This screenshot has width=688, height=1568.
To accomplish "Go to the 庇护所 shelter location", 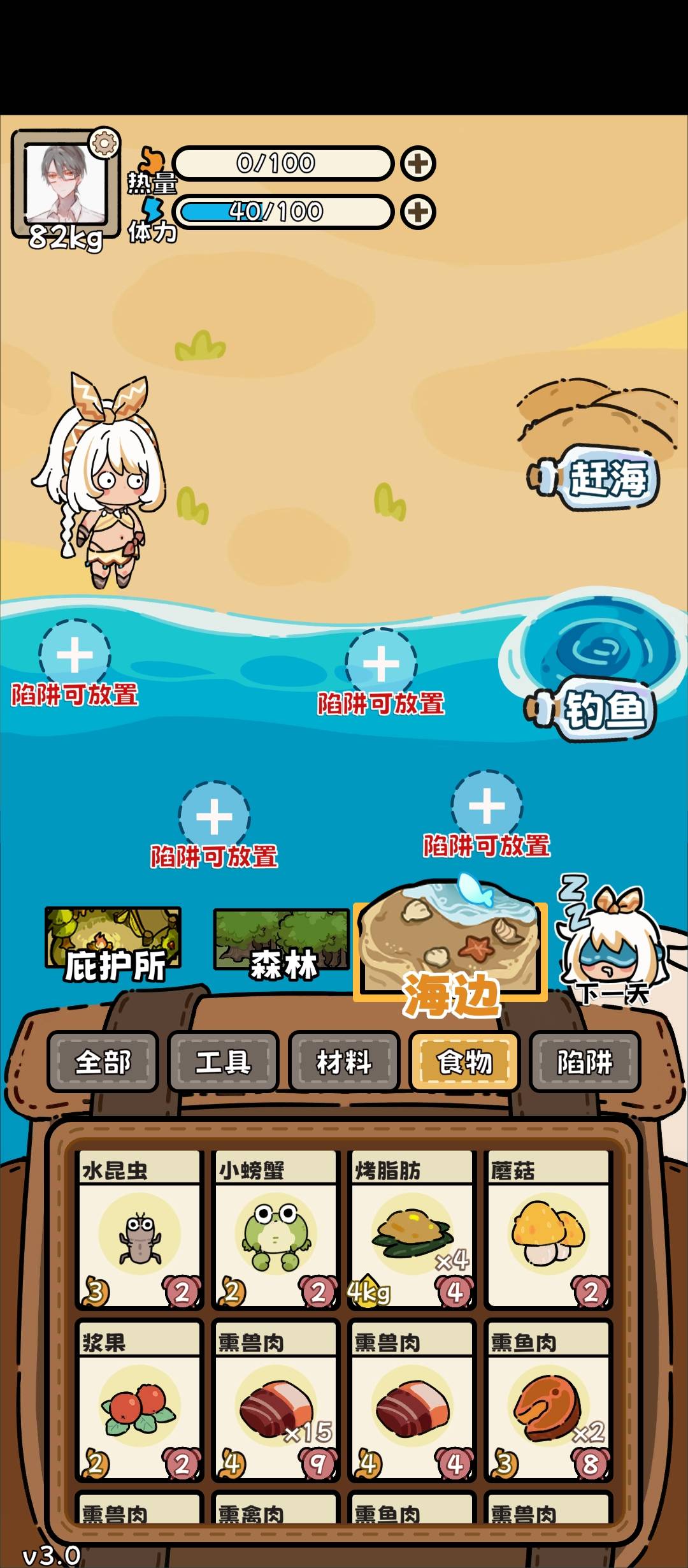I will click(113, 945).
